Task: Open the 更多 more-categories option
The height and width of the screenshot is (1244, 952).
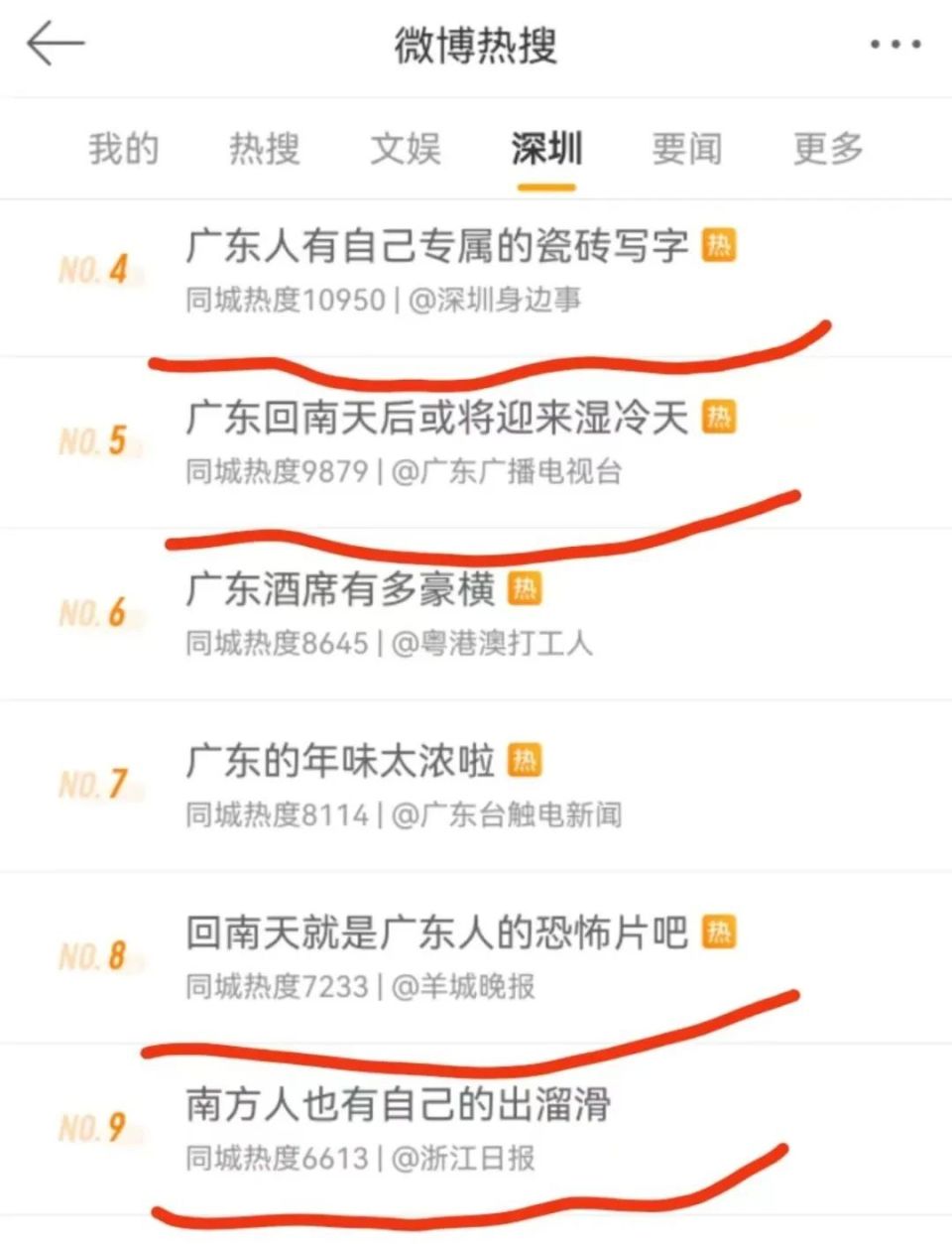Action: pos(827,149)
